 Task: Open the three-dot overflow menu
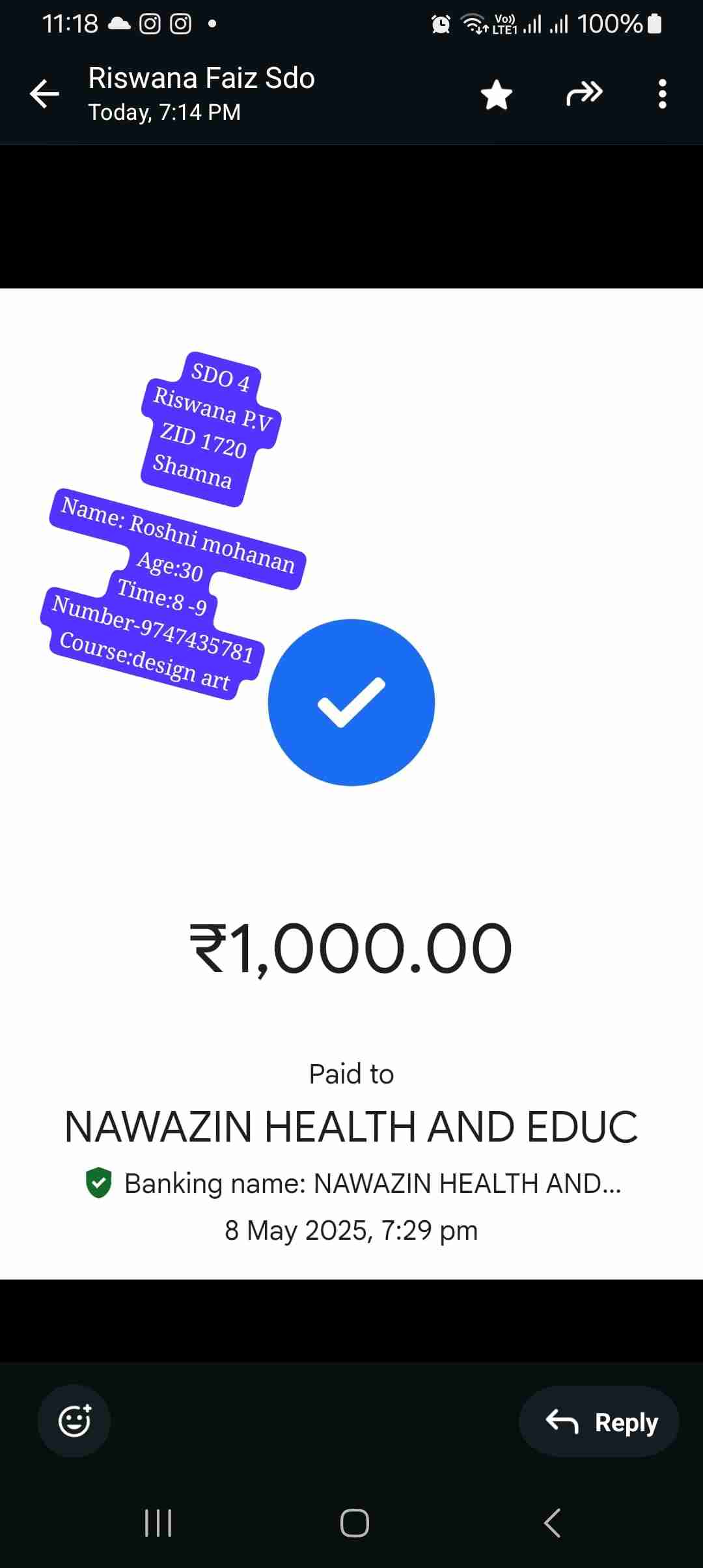click(662, 94)
